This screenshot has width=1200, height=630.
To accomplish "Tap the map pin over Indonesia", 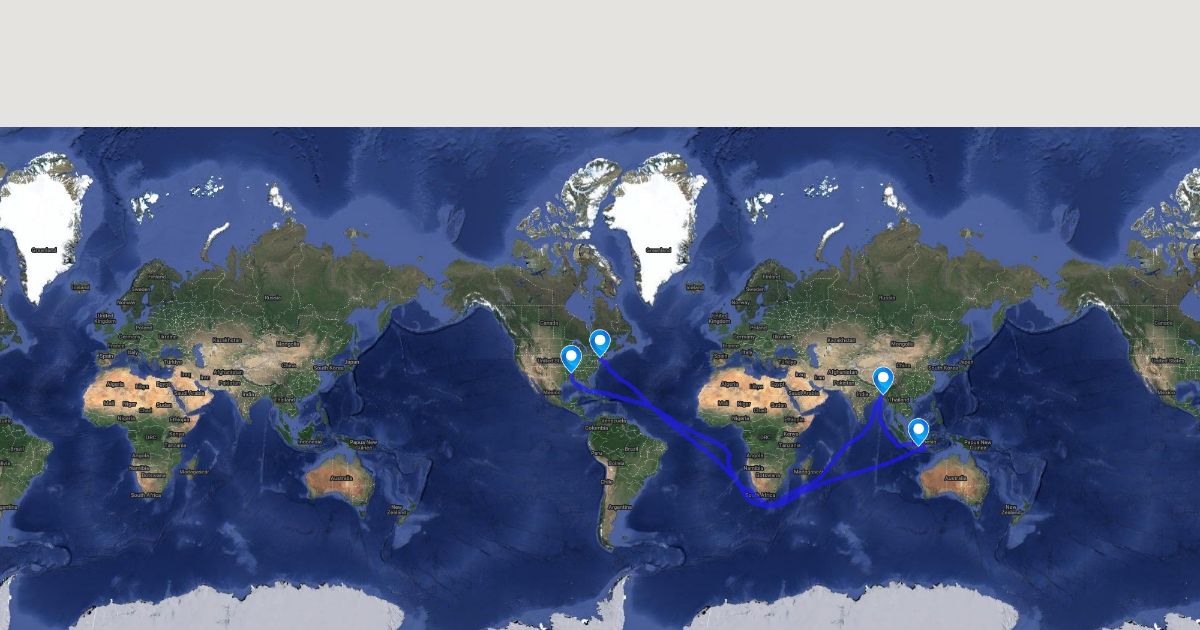I will pos(918,431).
